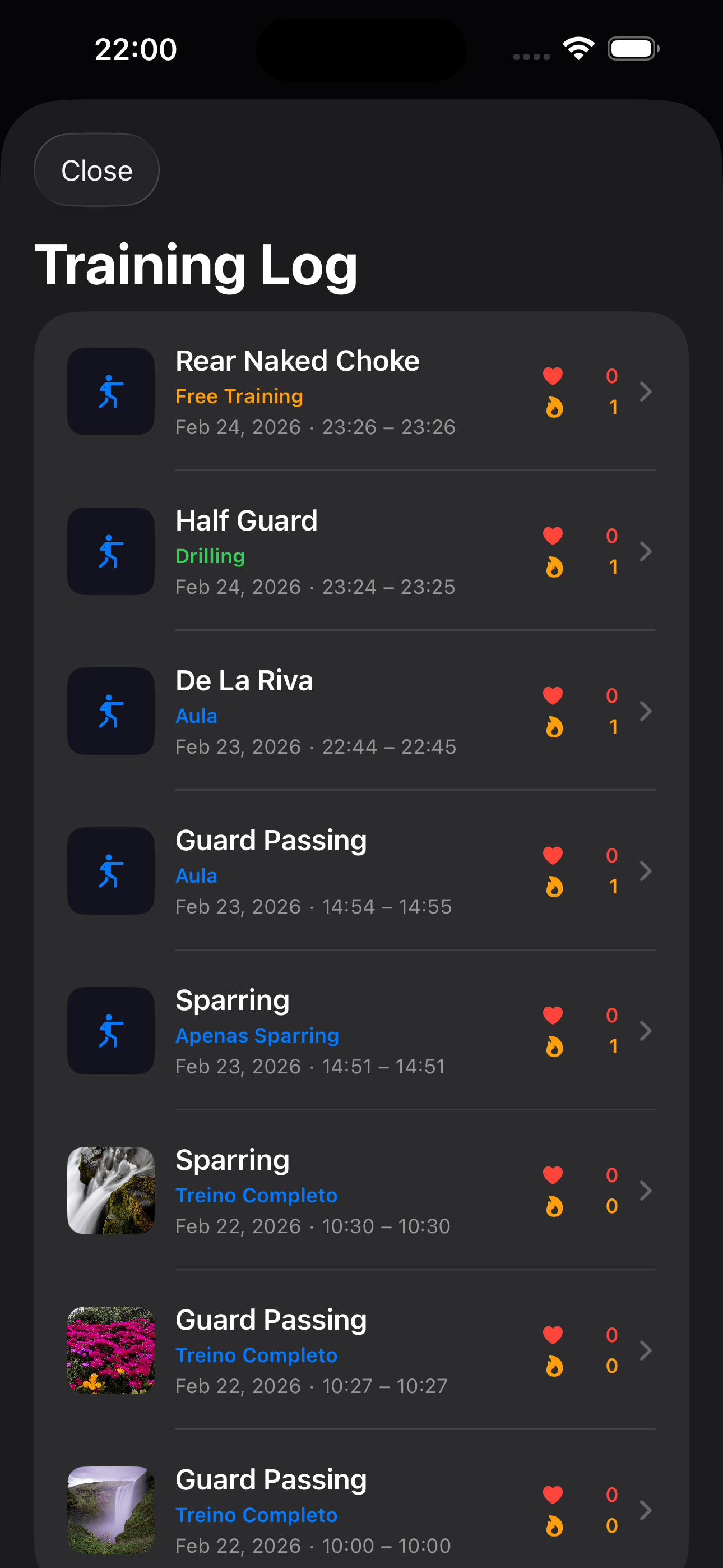Tap the Close button
This screenshot has height=1568, width=723.
pyautogui.click(x=96, y=170)
